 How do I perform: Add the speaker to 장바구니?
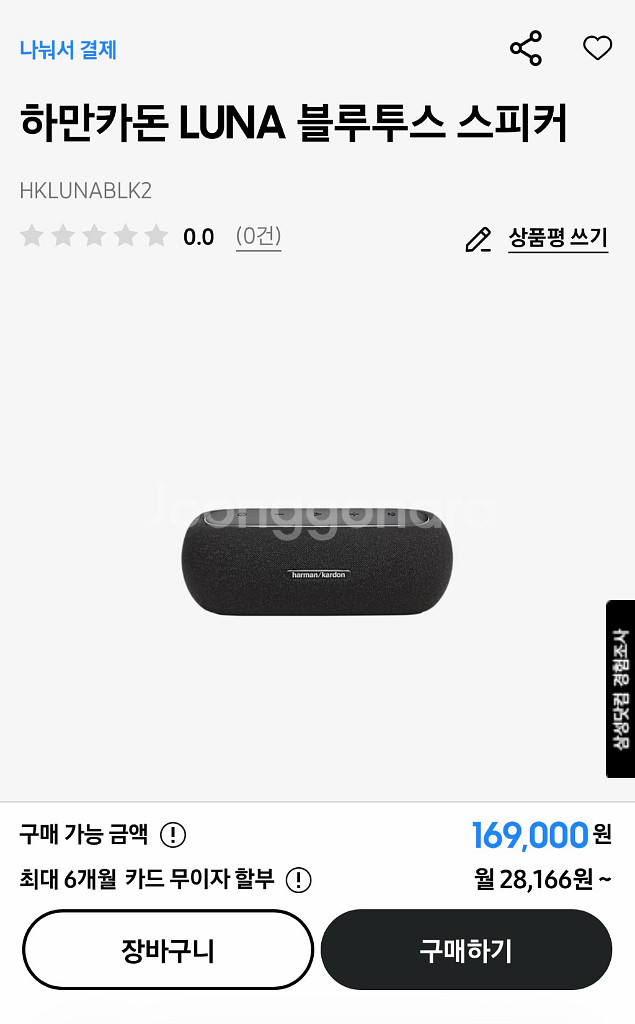[x=168, y=949]
